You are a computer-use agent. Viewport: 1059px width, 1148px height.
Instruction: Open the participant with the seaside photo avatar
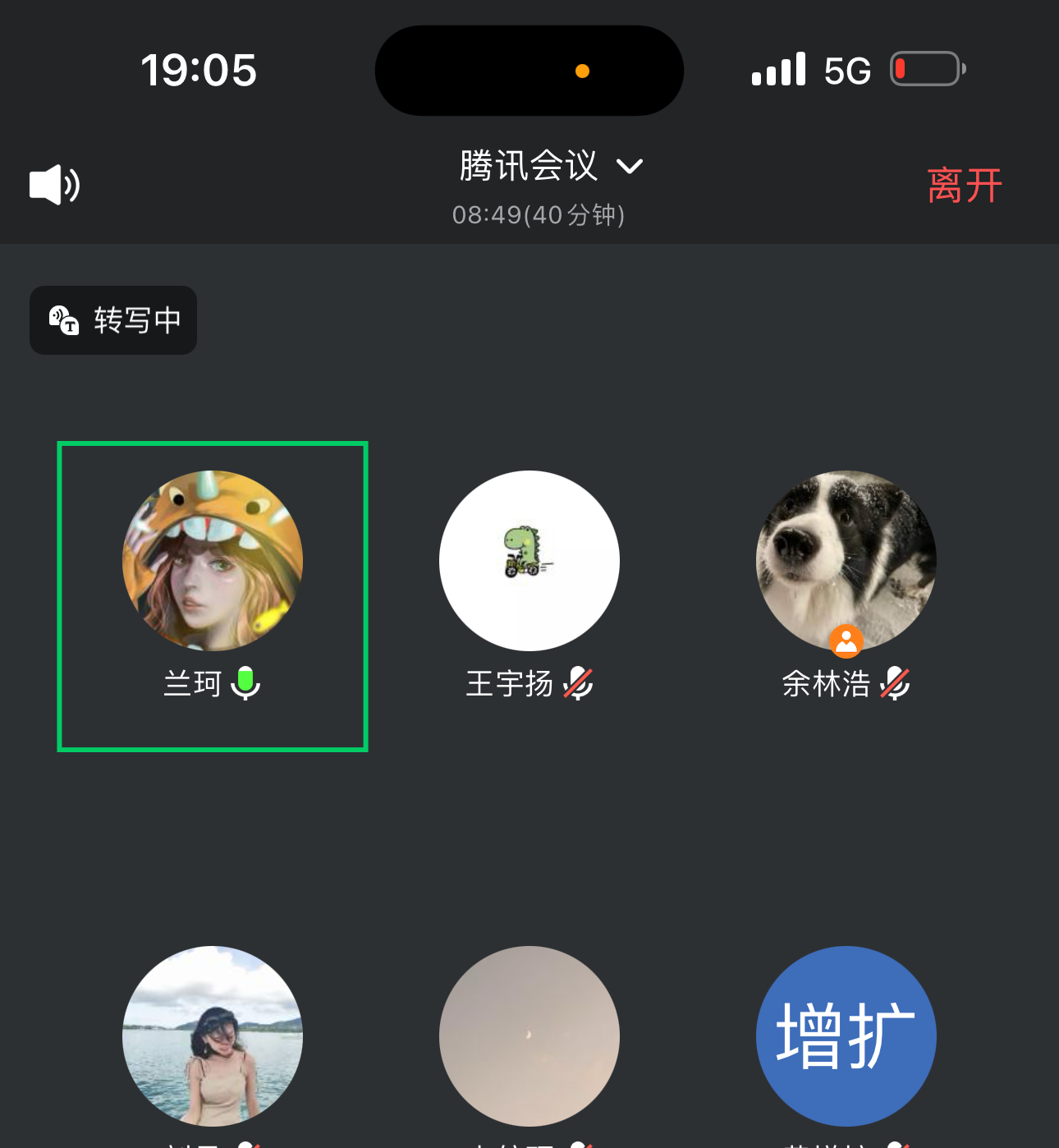tap(213, 1036)
